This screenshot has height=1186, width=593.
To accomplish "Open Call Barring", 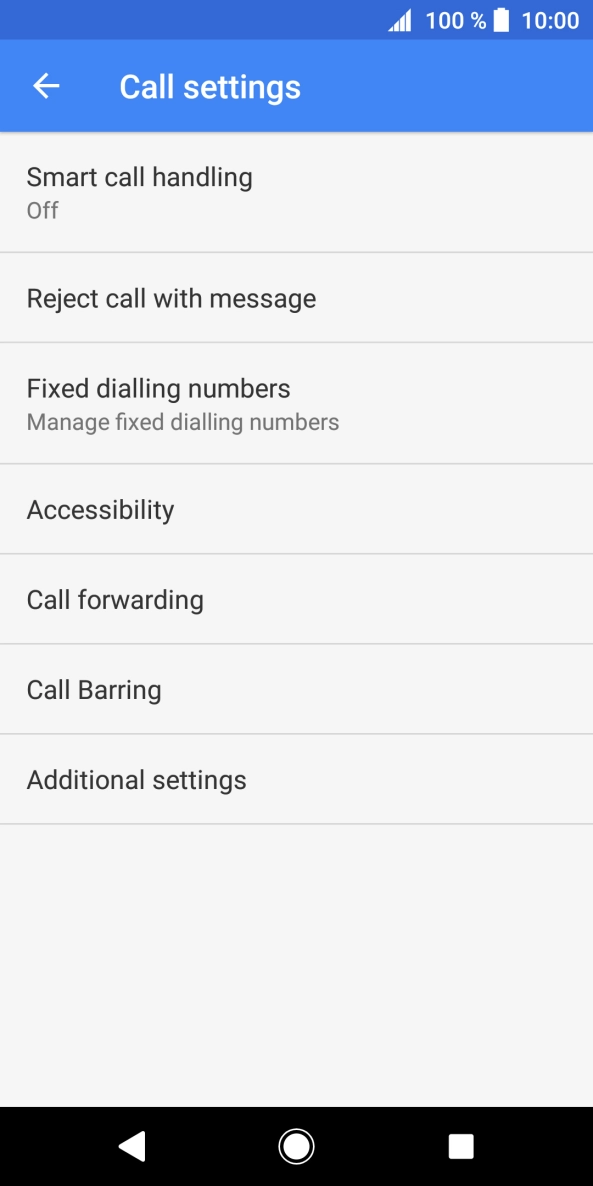I will 296,689.
